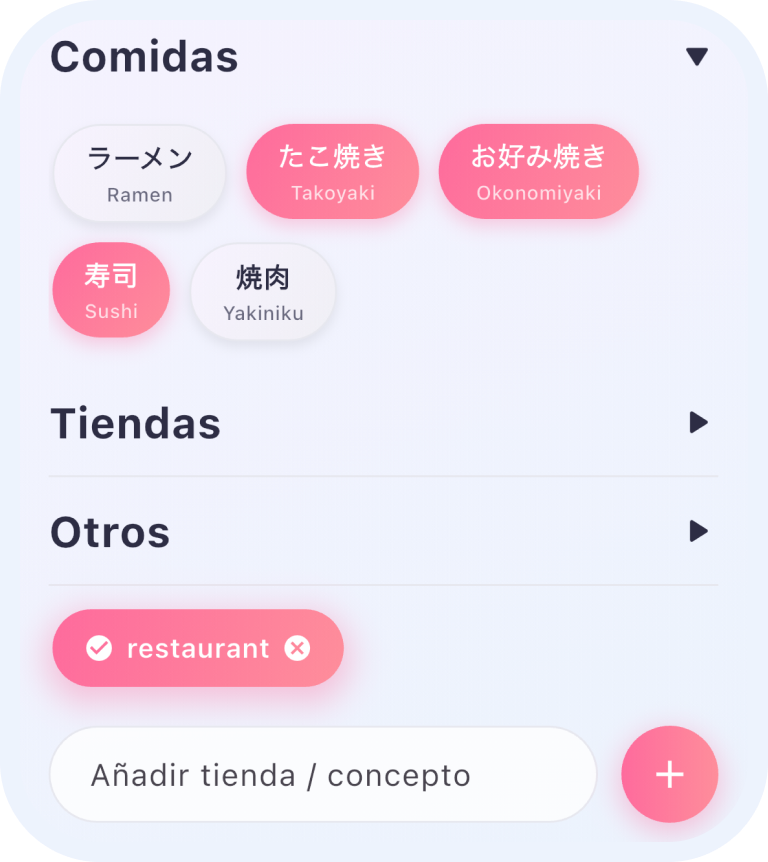Focus the Añadir tienda / concepto field

(322, 775)
